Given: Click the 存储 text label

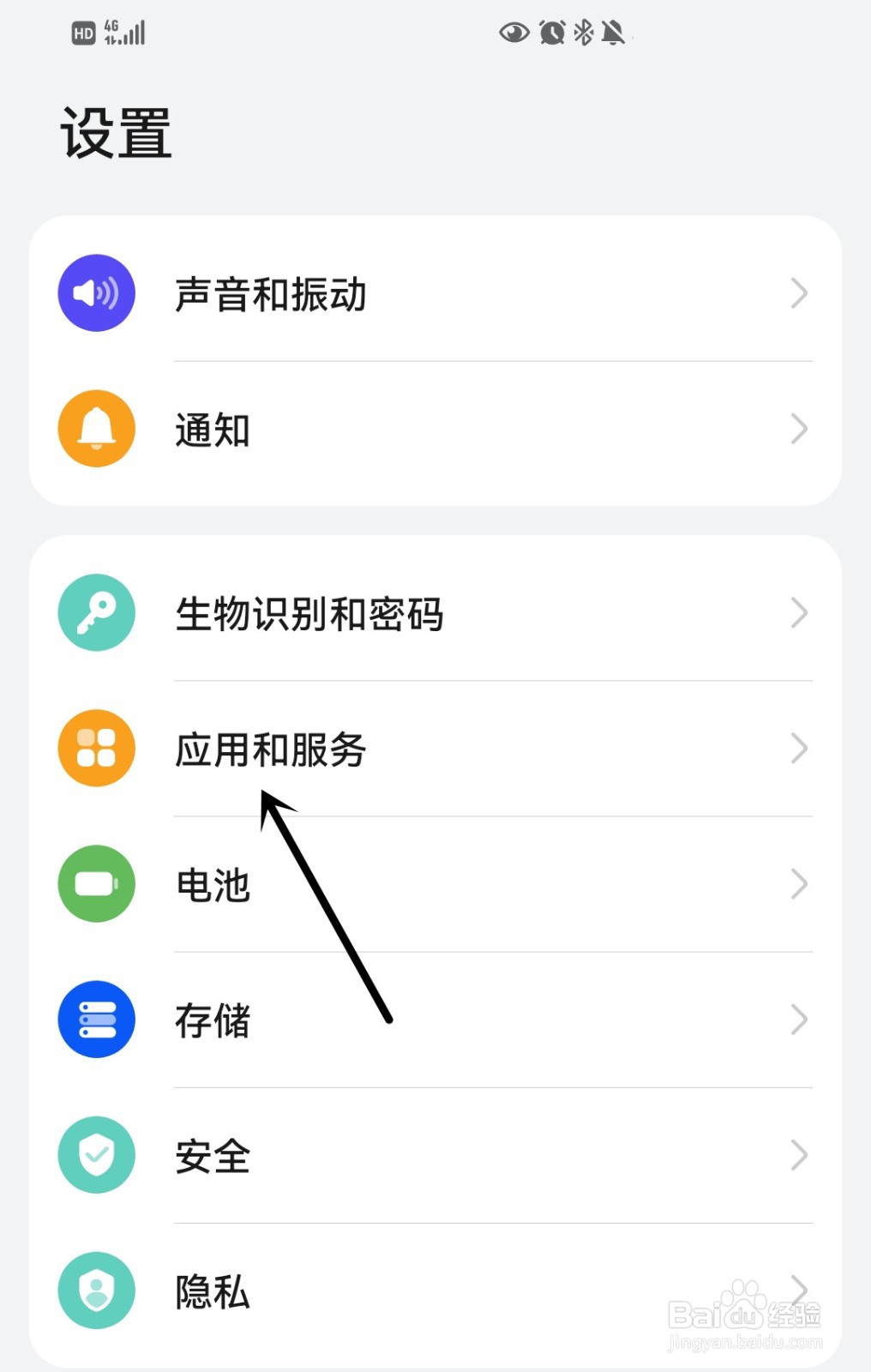Looking at the screenshot, I should 213,1020.
